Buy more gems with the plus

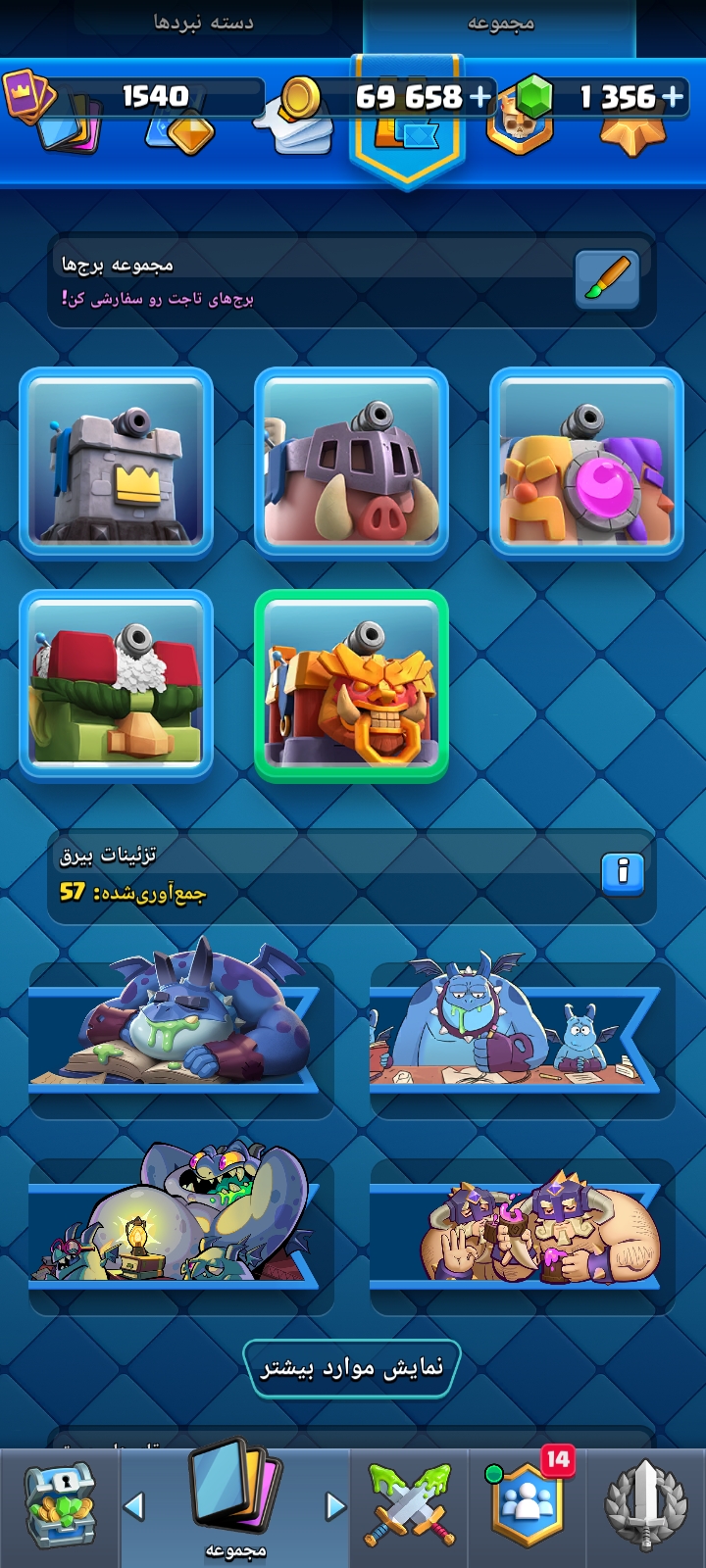pyautogui.click(x=673, y=96)
